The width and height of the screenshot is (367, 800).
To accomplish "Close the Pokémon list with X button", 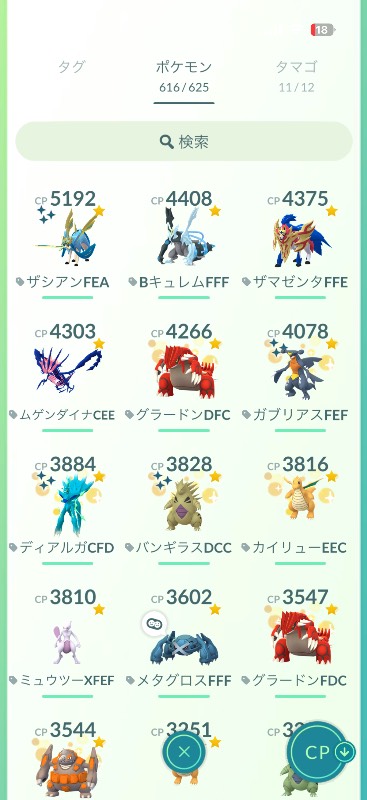I will [184, 751].
